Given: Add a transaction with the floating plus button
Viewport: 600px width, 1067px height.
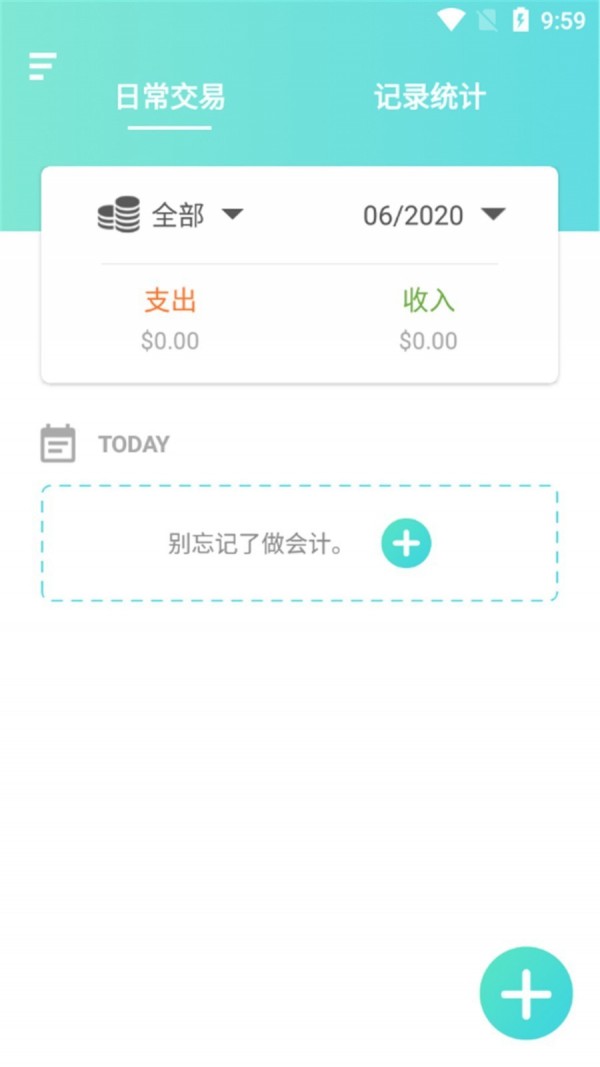Looking at the screenshot, I should [x=526, y=993].
